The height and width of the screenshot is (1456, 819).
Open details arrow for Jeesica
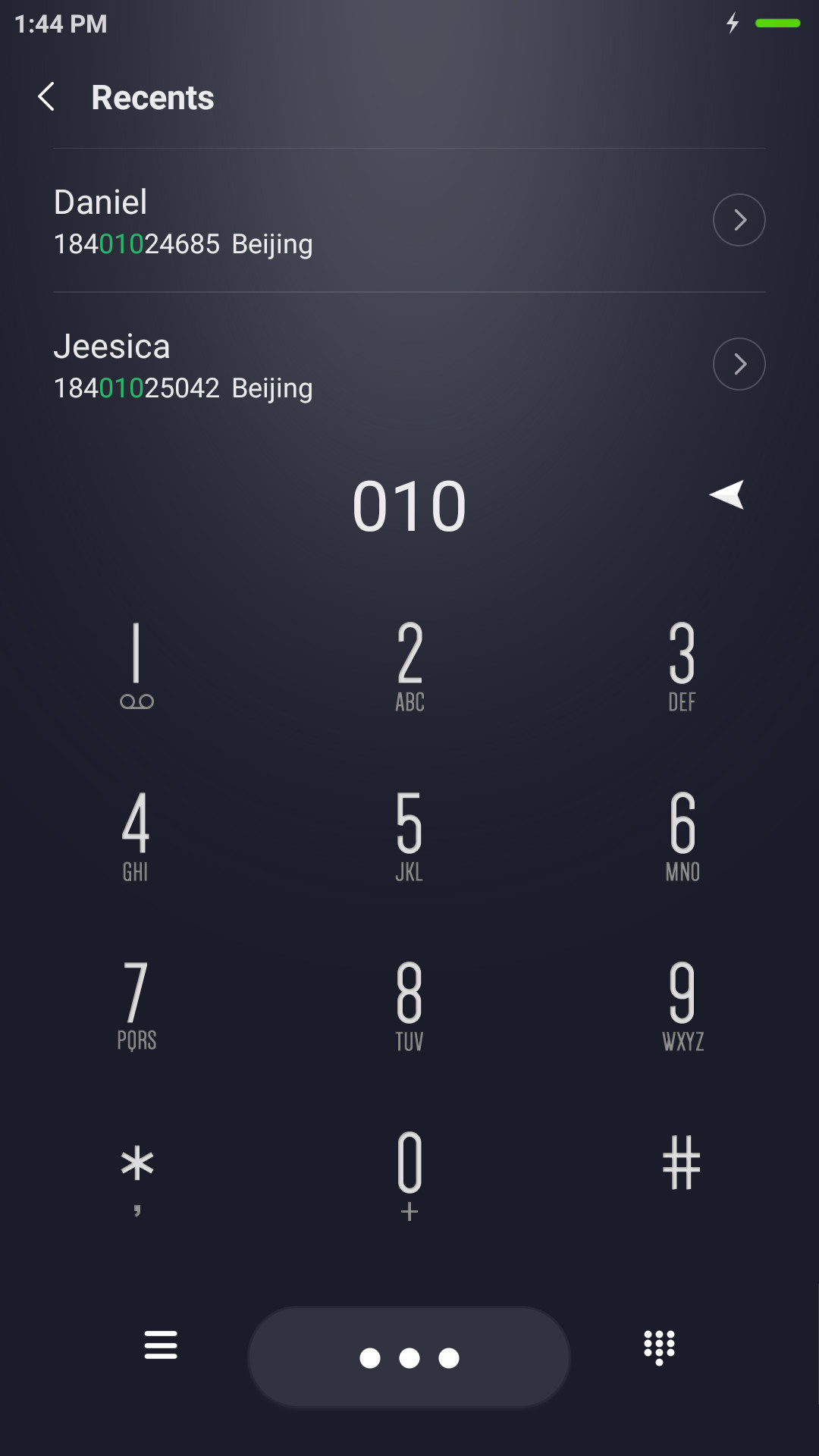pos(739,364)
